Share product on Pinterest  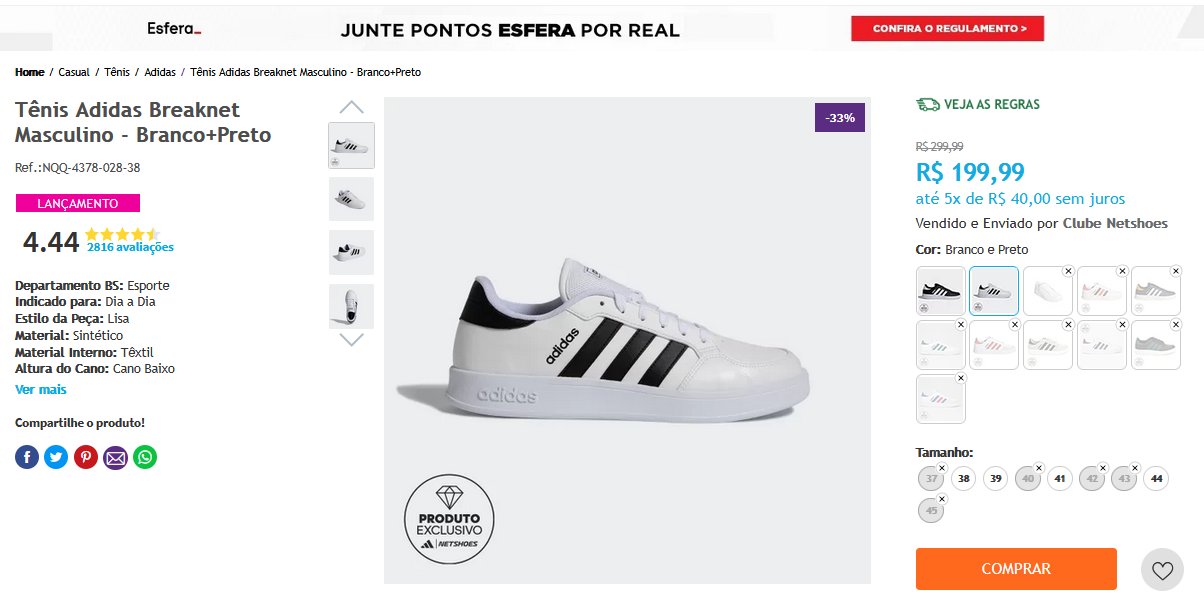86,457
